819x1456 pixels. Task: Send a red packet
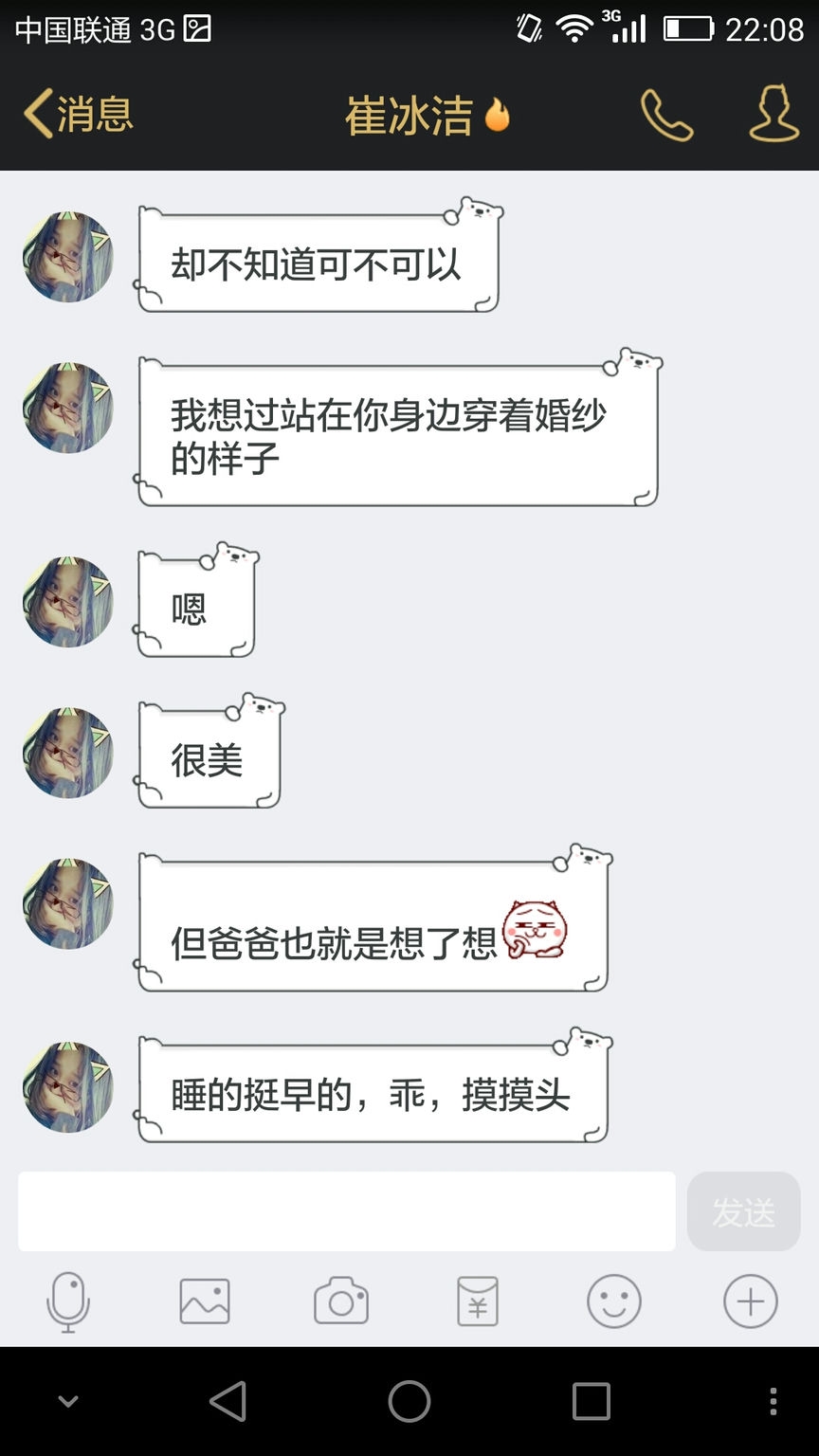pyautogui.click(x=478, y=1301)
